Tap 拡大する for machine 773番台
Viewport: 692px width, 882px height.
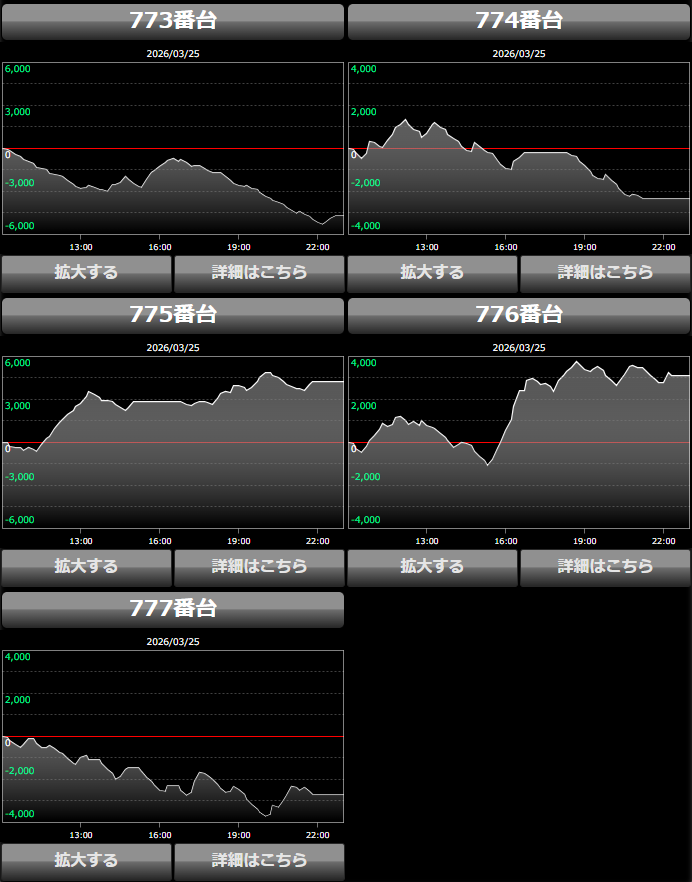click(x=86, y=272)
